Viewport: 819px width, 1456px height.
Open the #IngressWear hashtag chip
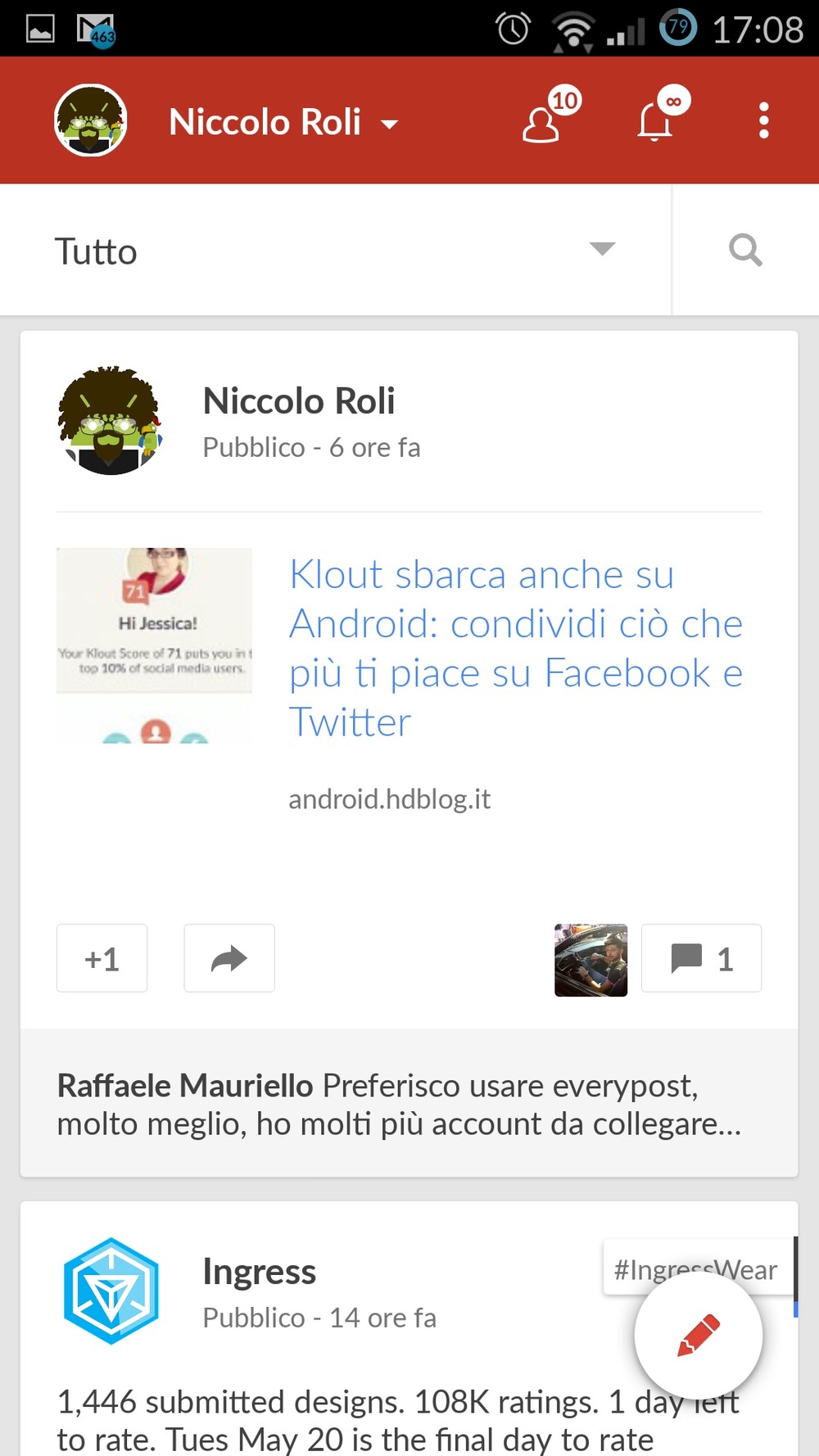click(x=695, y=1269)
